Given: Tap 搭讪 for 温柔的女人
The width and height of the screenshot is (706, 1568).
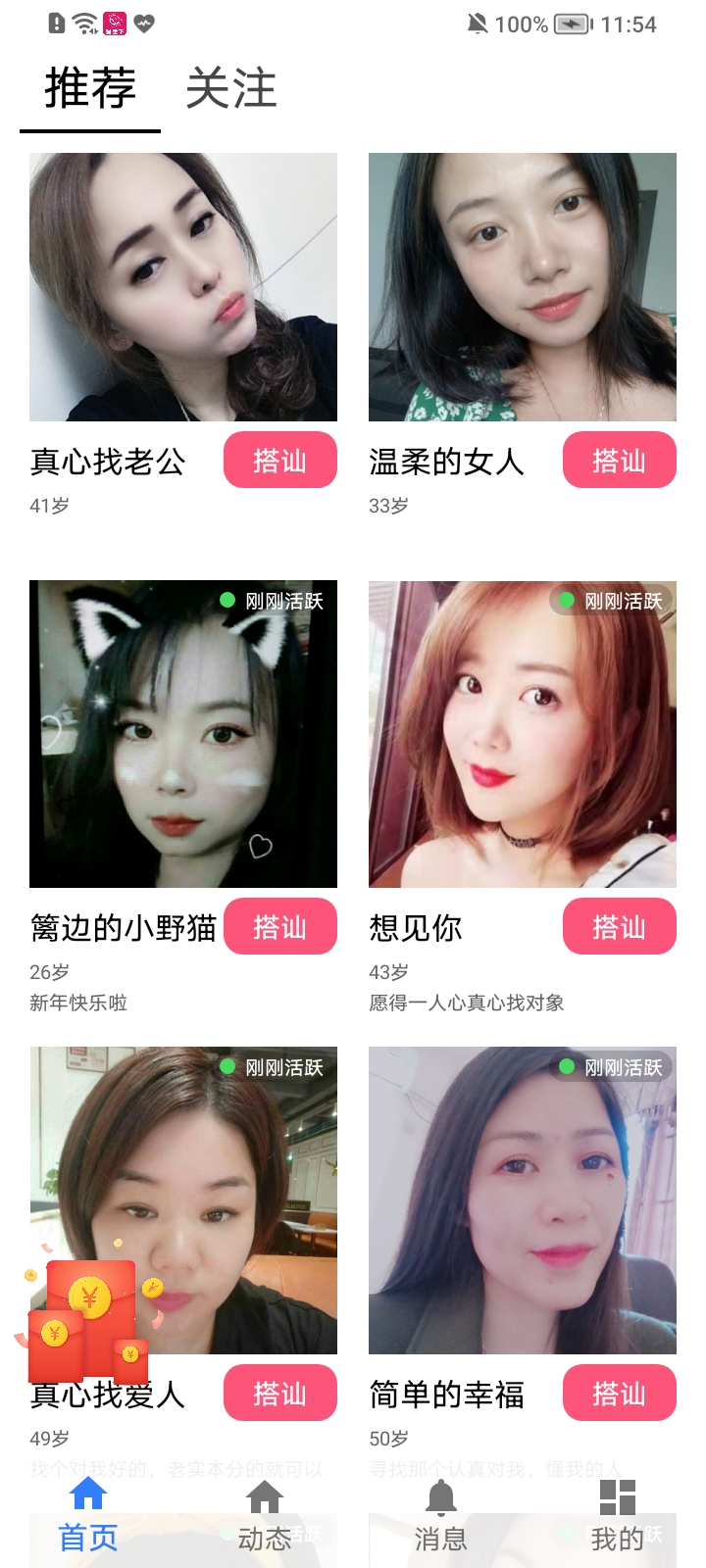Looking at the screenshot, I should coord(619,460).
